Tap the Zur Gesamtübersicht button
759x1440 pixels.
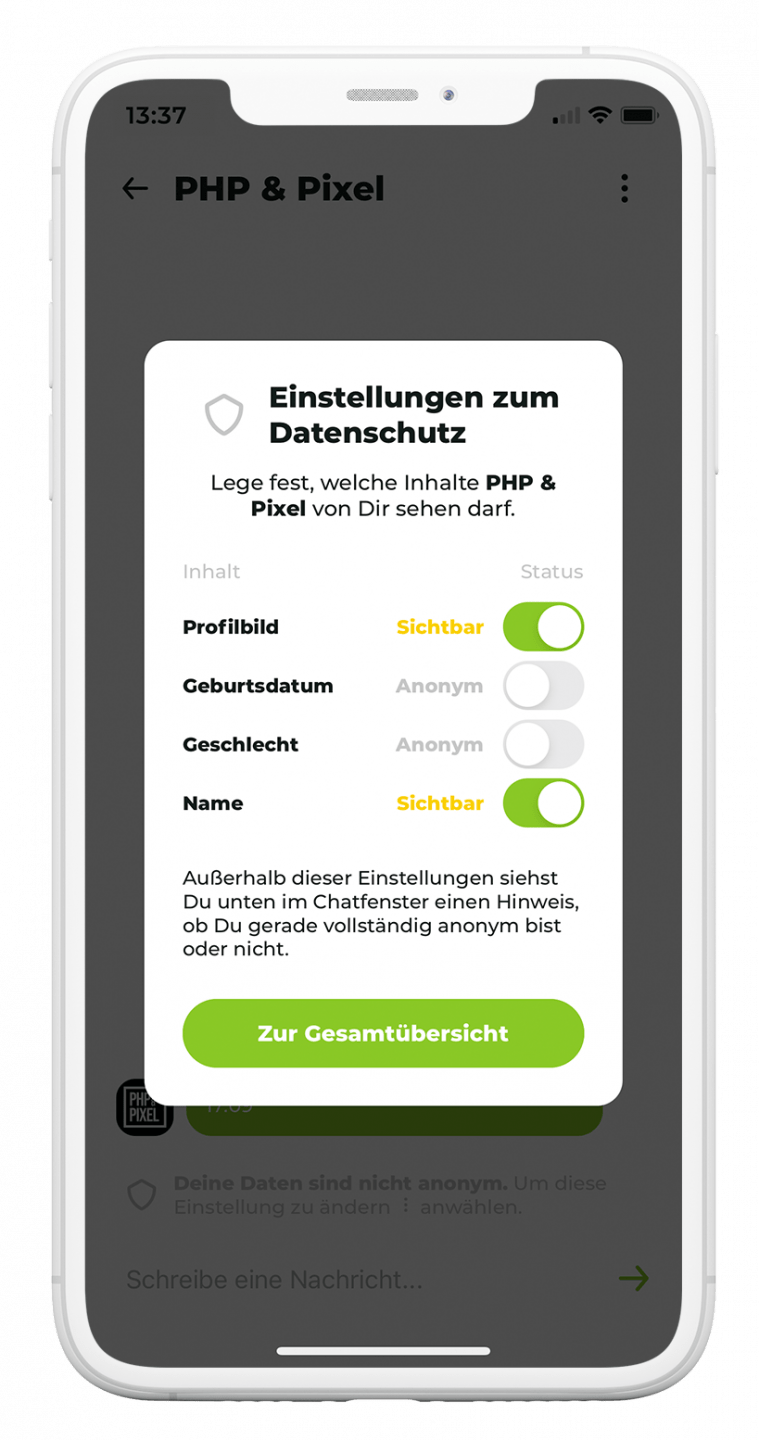383,1033
